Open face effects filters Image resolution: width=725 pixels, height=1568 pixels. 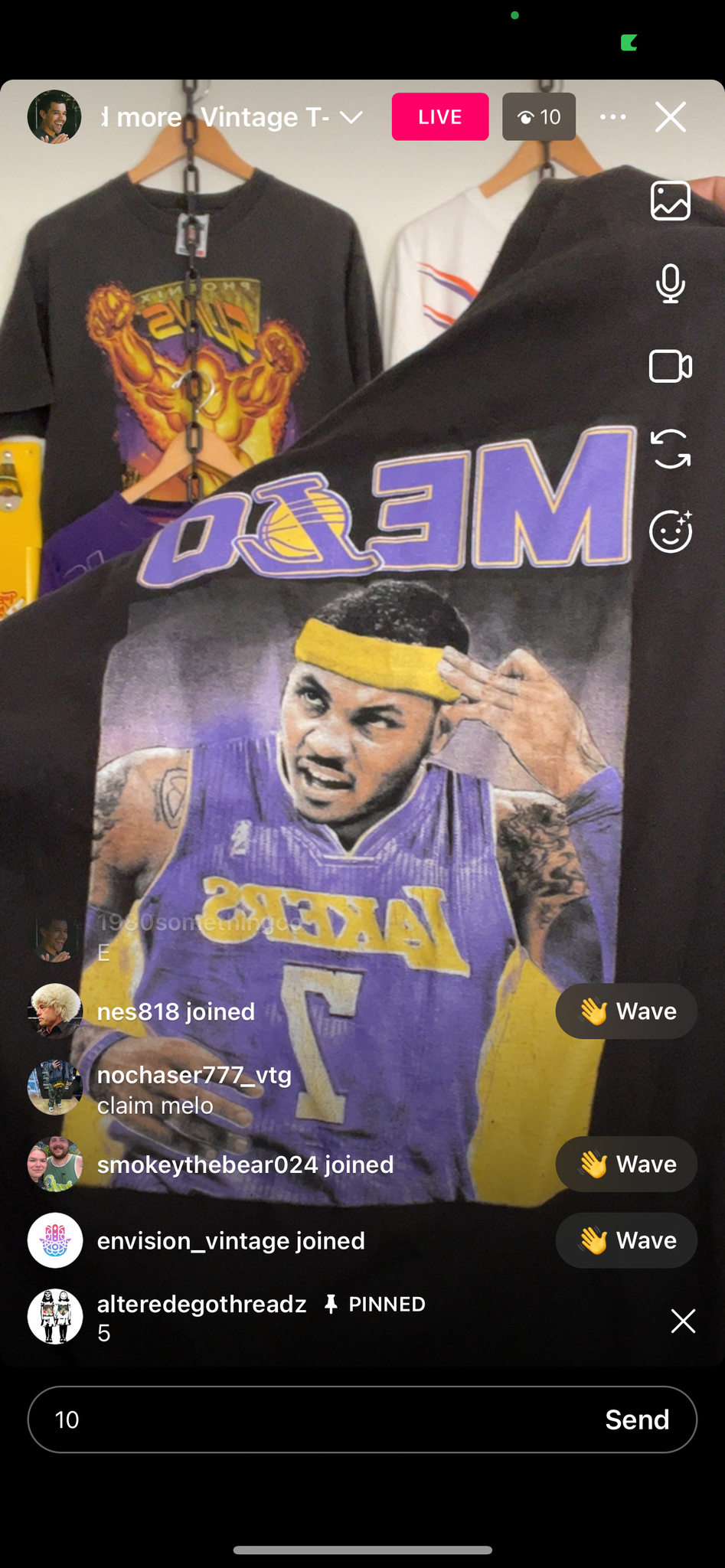(671, 531)
